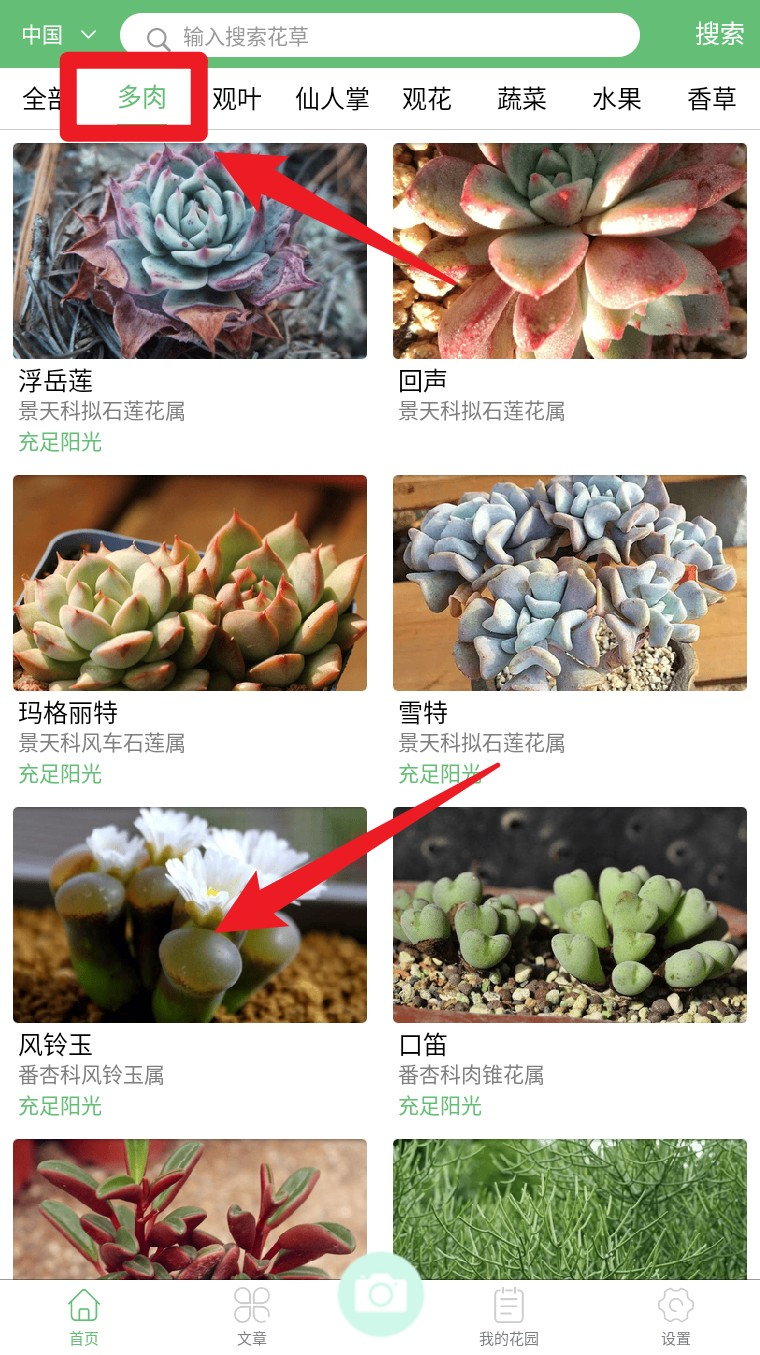Open the 雪特 plant thumbnail

coord(569,583)
